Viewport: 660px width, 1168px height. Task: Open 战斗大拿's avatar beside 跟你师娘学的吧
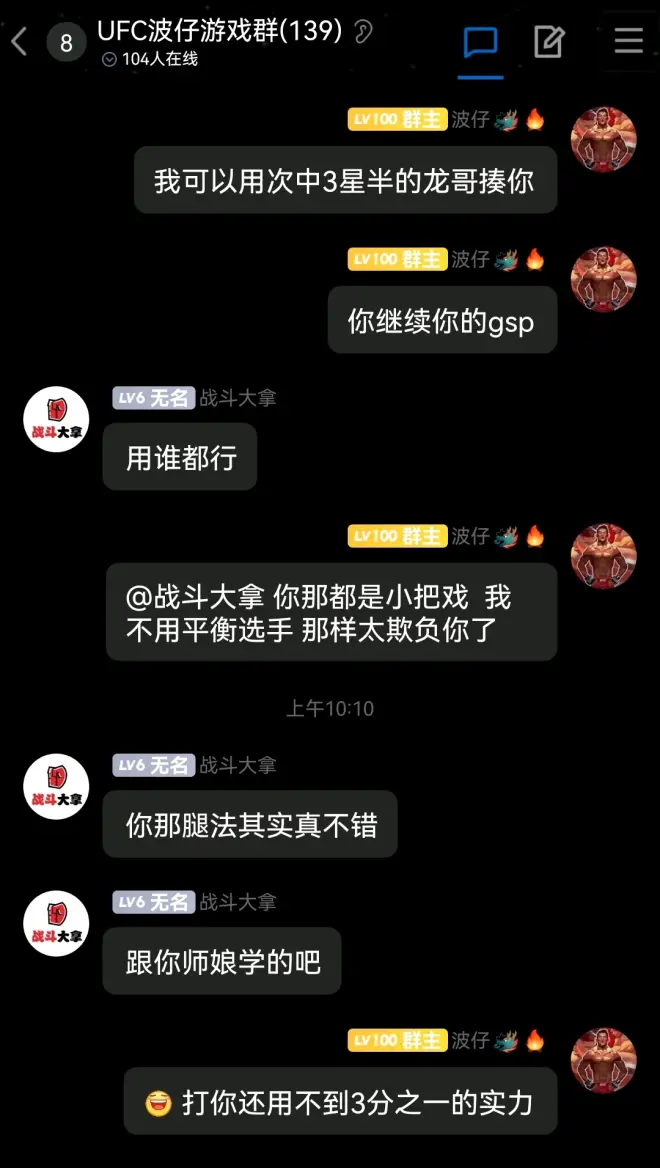point(56,923)
